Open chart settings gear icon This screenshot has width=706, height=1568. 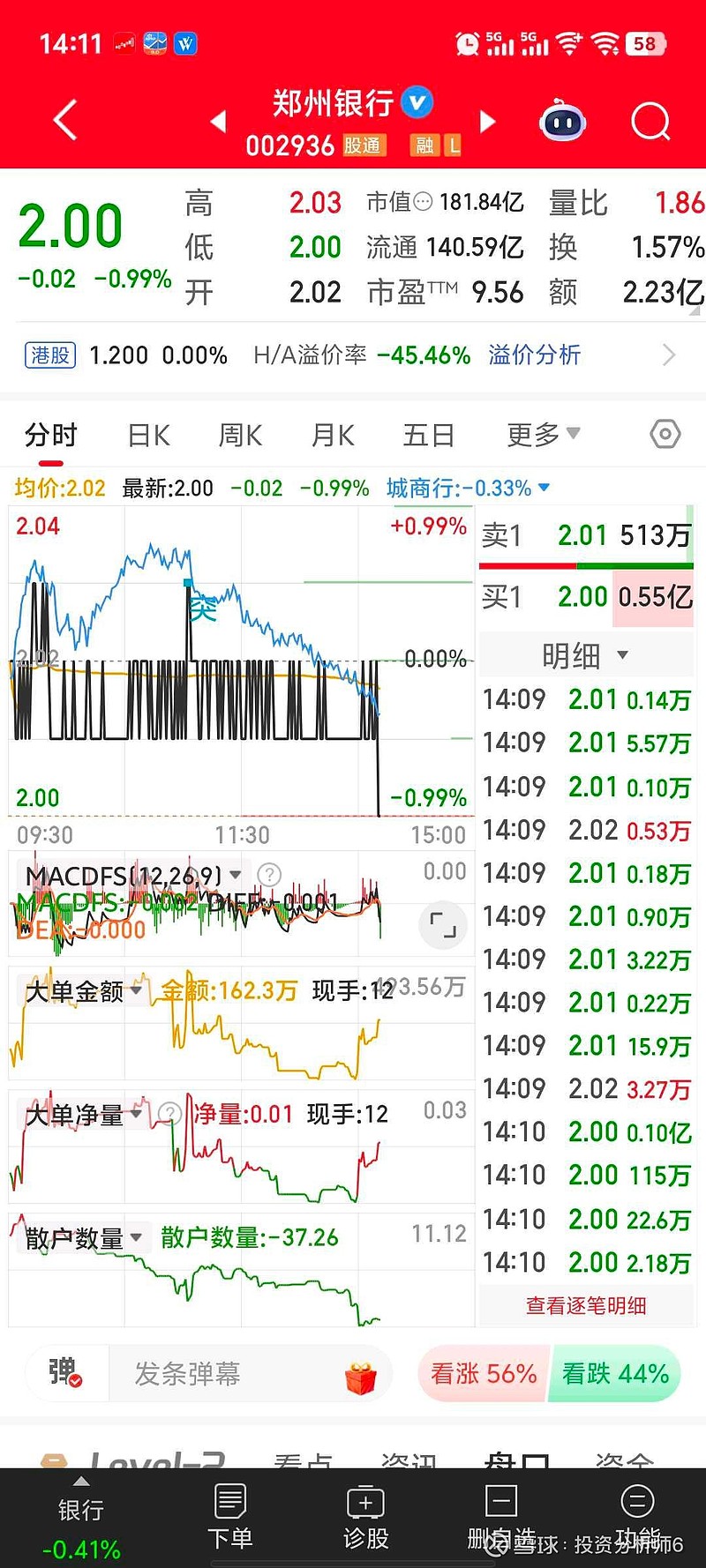[664, 434]
